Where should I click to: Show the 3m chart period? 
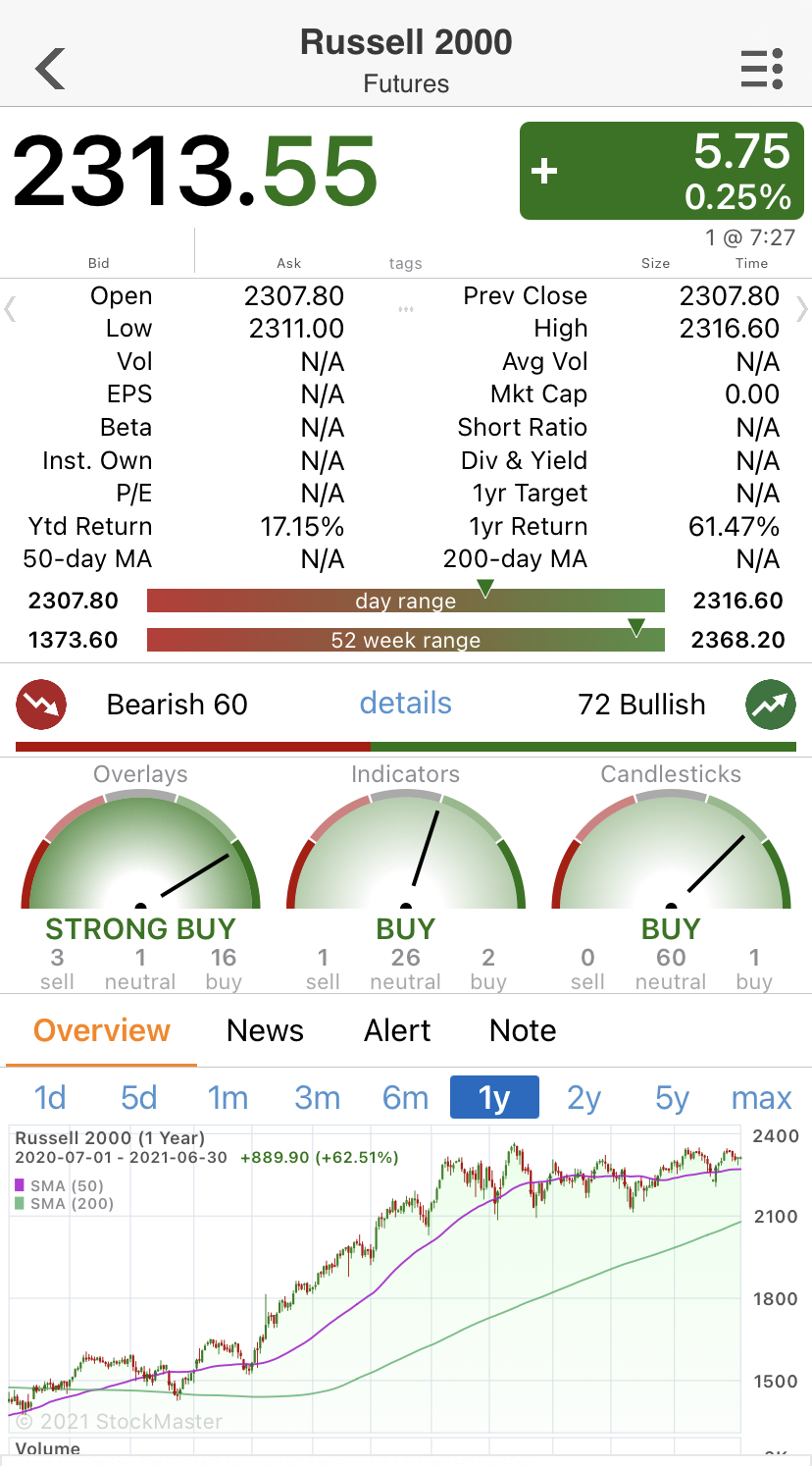pos(317,1097)
